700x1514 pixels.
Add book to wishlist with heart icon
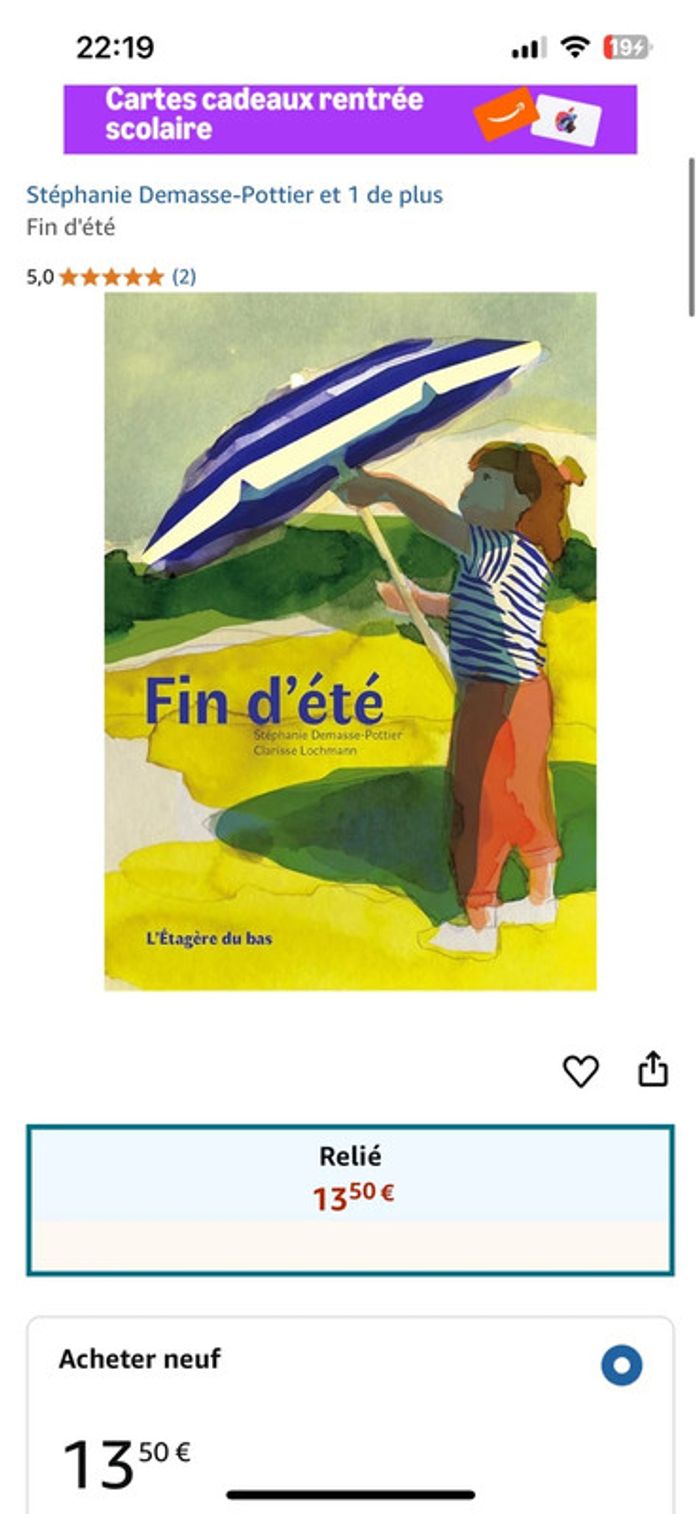click(x=580, y=1071)
